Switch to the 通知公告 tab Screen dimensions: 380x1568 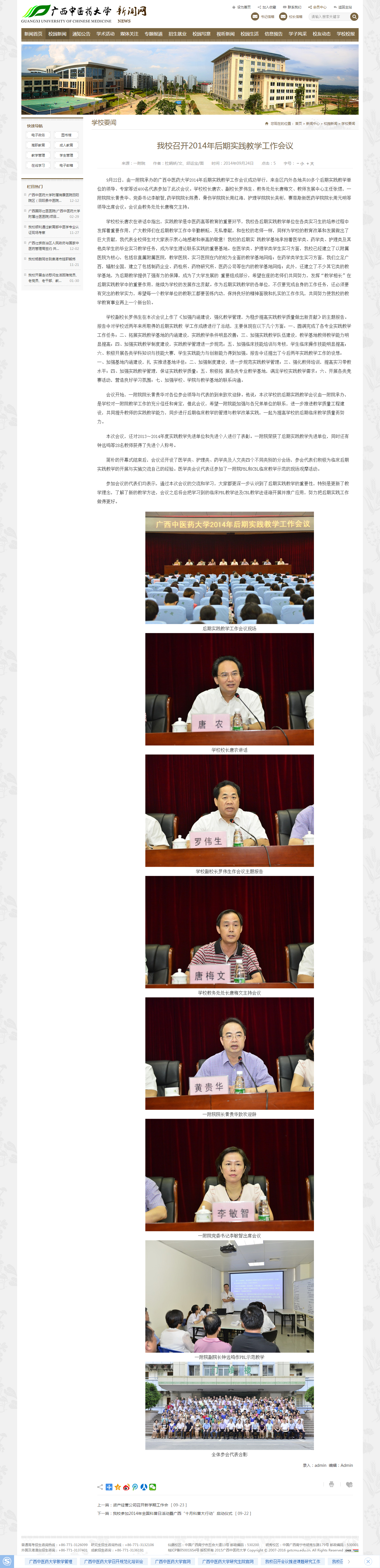tap(81, 34)
